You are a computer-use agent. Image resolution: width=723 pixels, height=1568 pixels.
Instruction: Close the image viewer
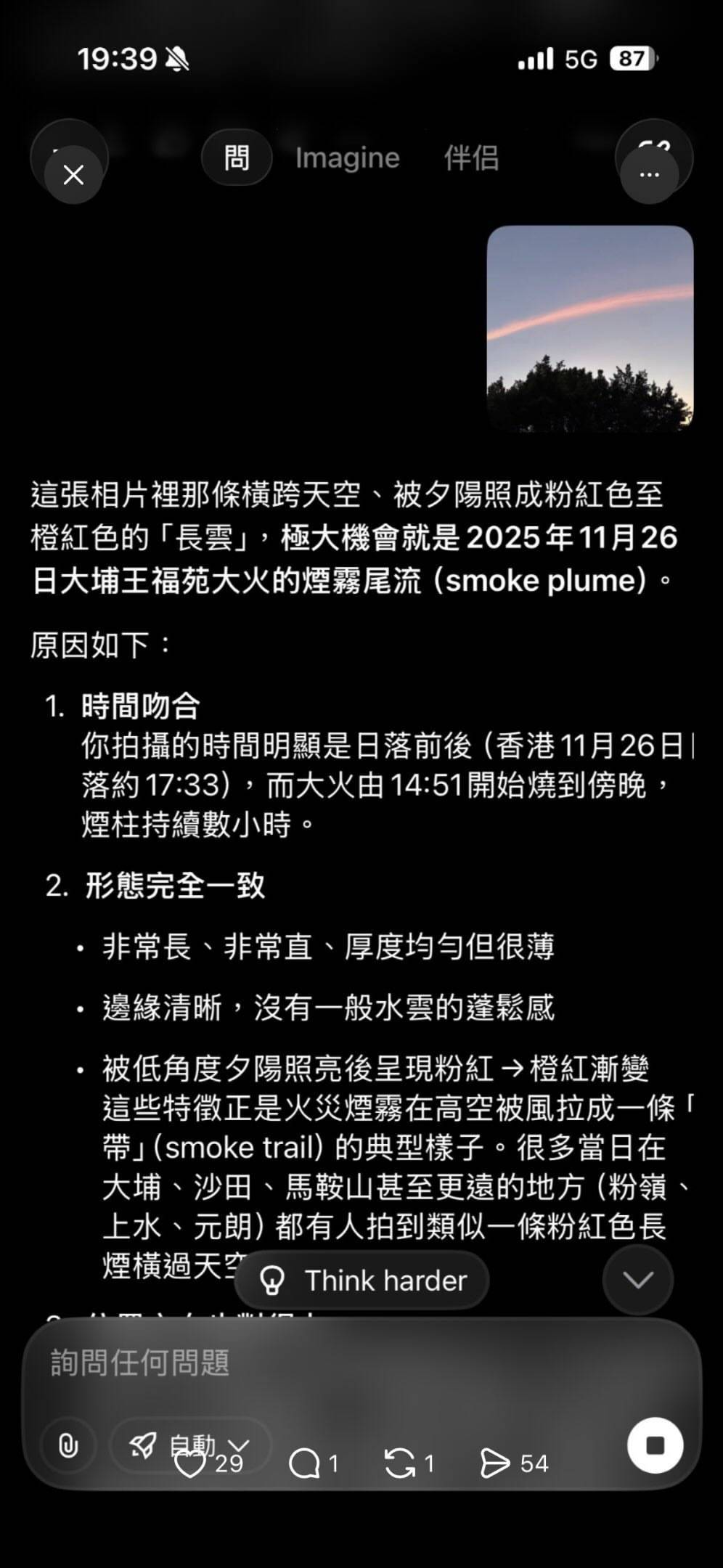(x=73, y=175)
